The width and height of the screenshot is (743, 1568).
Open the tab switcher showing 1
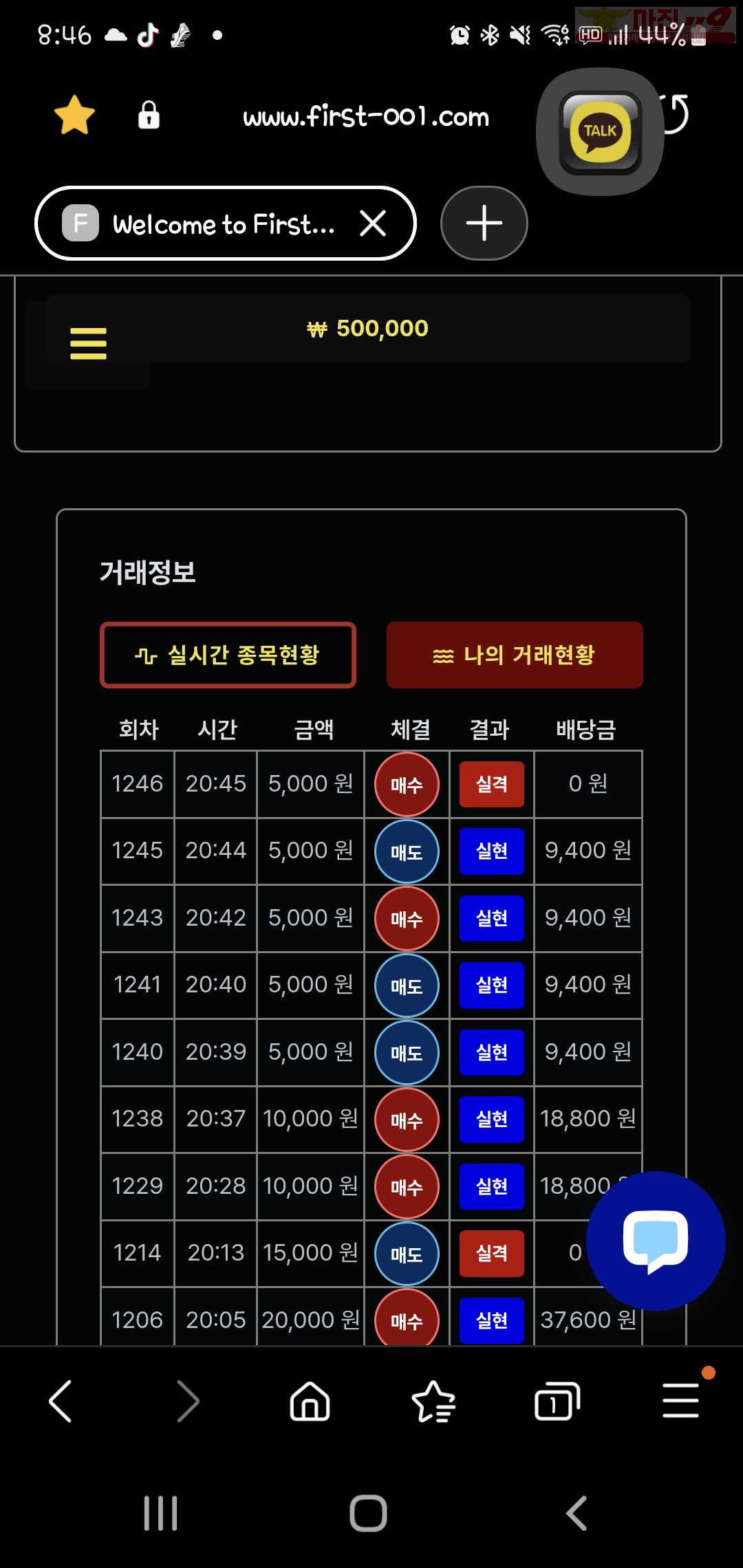(557, 1401)
